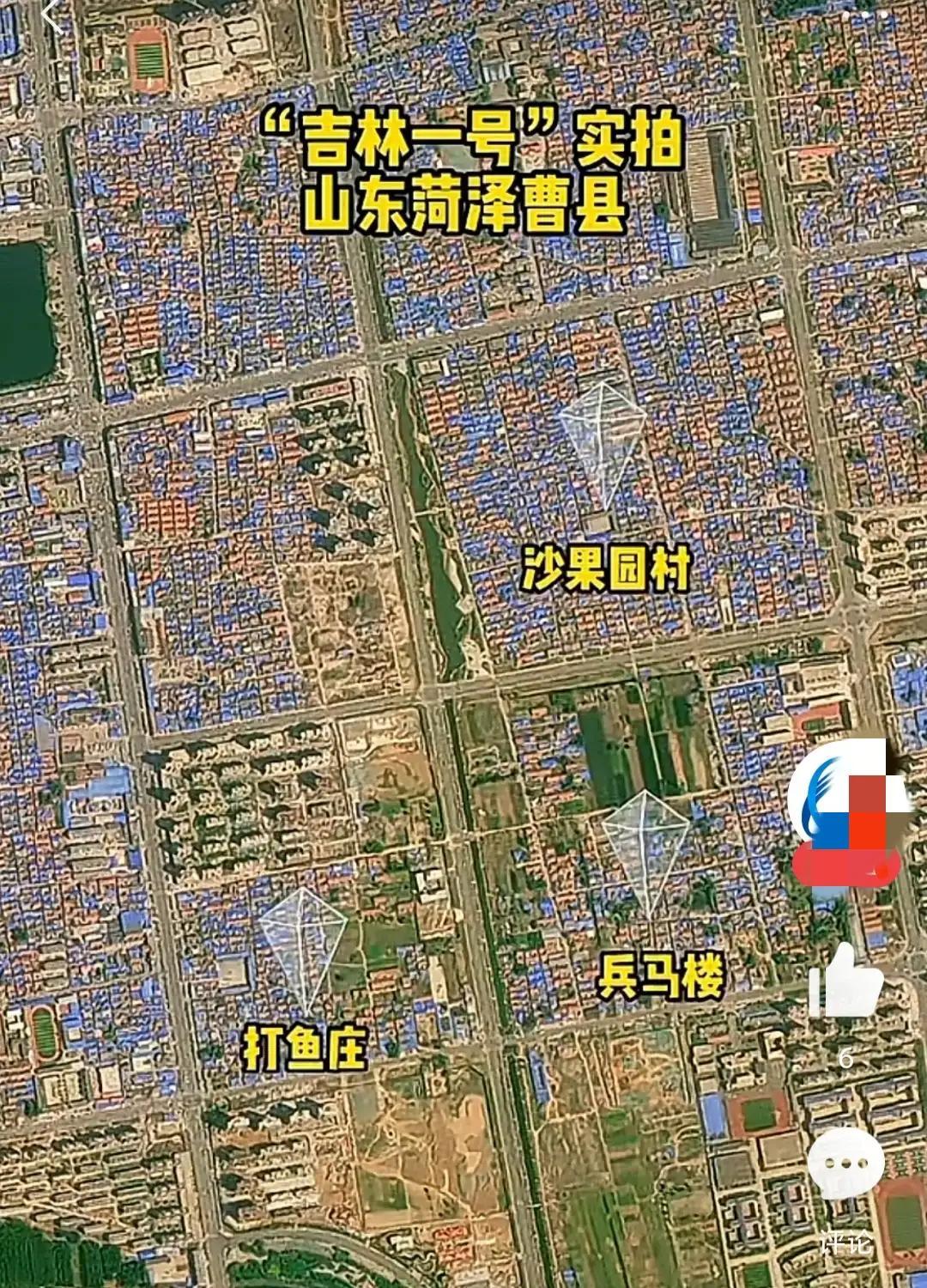927x1288 pixels.
Task: Tap the red running track at top-left of map
Action: [x=150, y=56]
